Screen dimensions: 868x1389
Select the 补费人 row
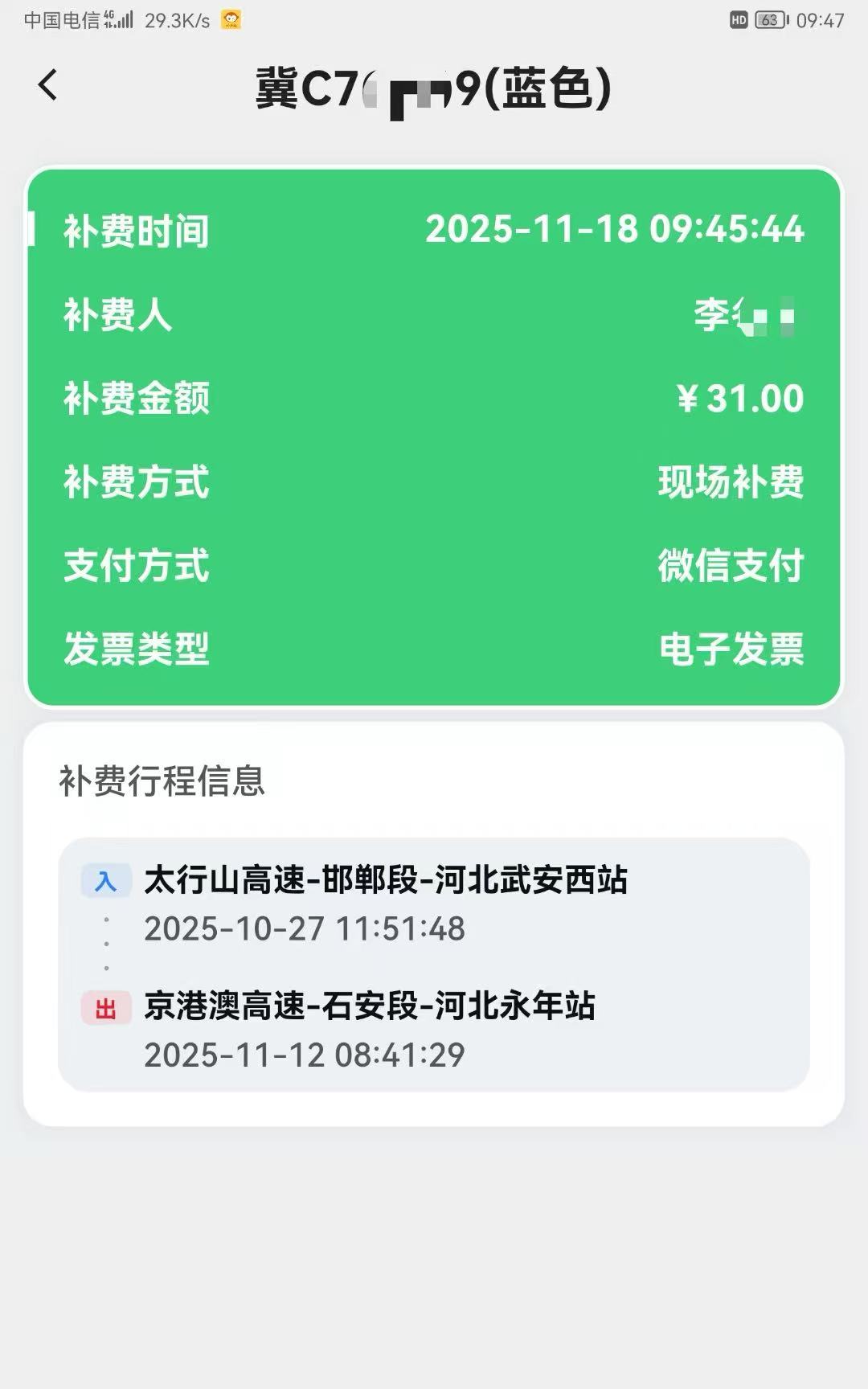[x=434, y=317]
